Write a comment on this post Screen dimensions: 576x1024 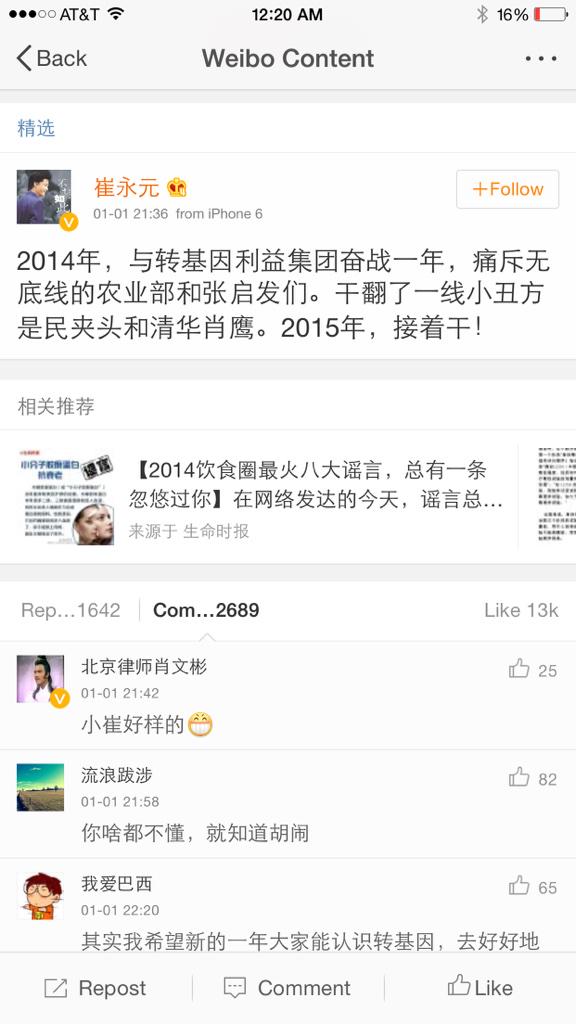point(287,988)
